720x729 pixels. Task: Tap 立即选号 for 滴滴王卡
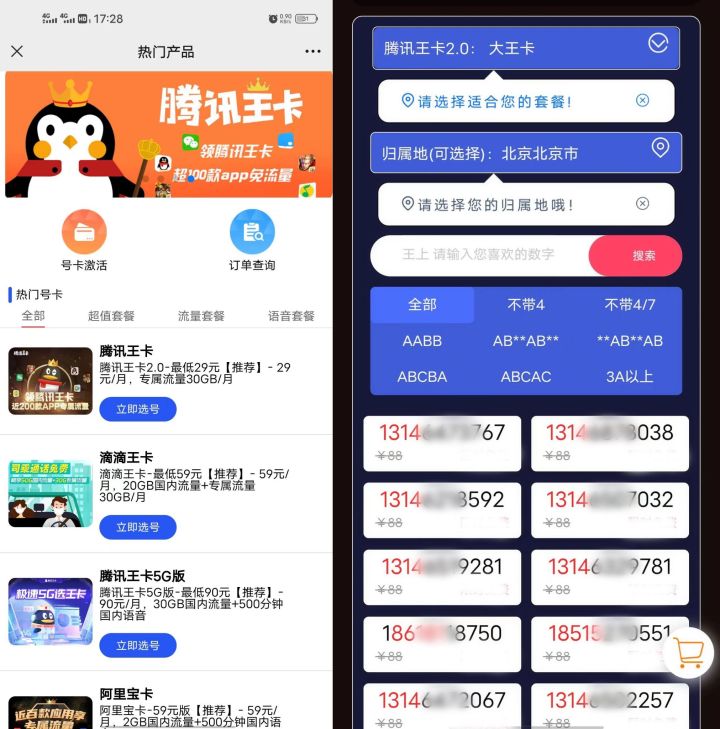click(137, 527)
